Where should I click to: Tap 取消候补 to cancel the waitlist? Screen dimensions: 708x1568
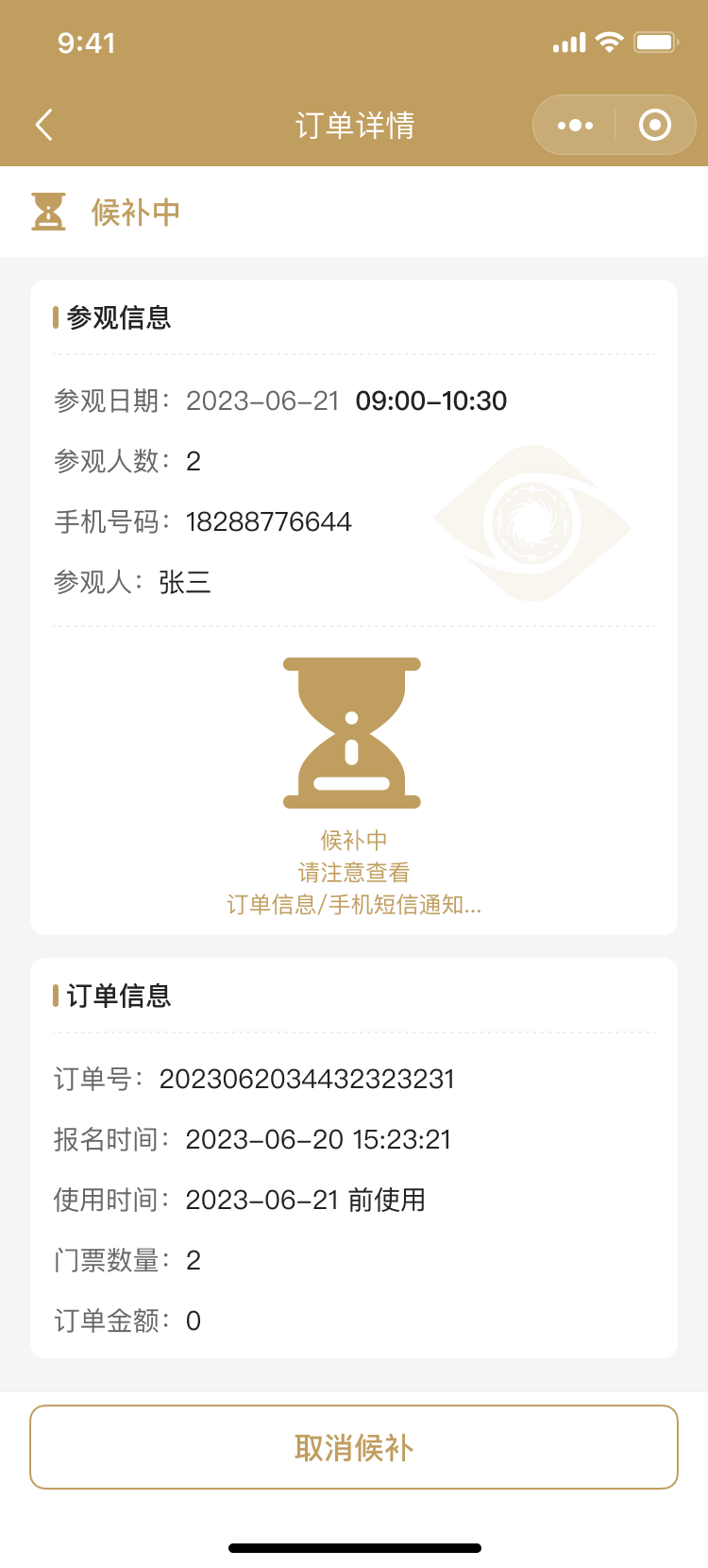coord(354,1447)
